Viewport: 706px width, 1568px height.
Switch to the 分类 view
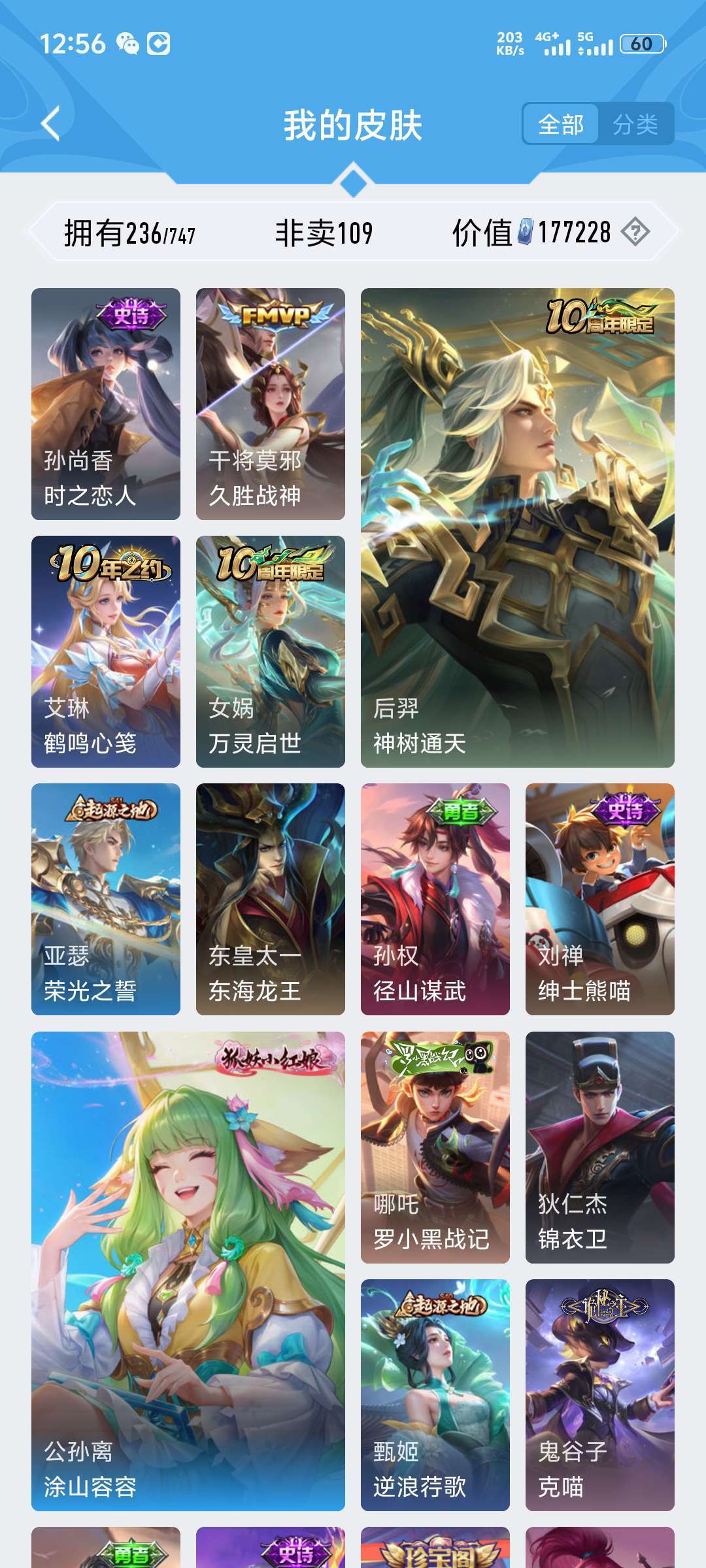(x=635, y=124)
